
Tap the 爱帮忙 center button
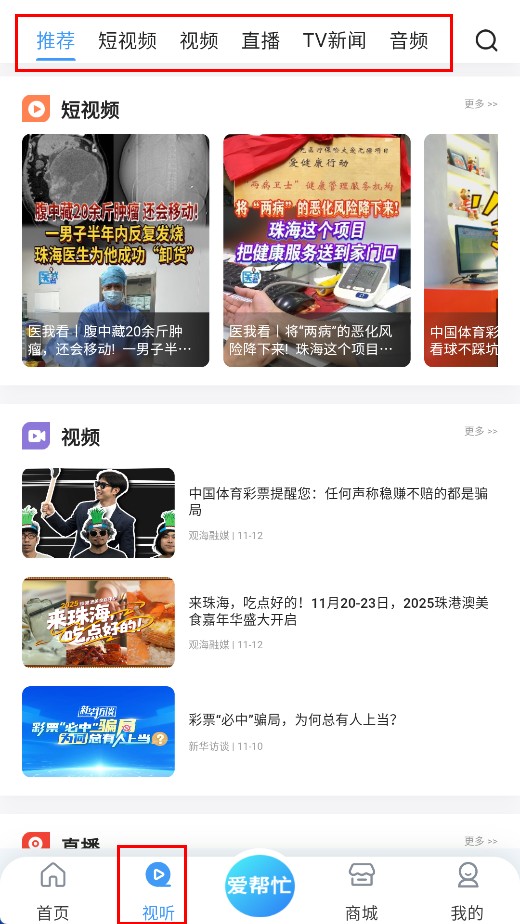tap(259, 886)
